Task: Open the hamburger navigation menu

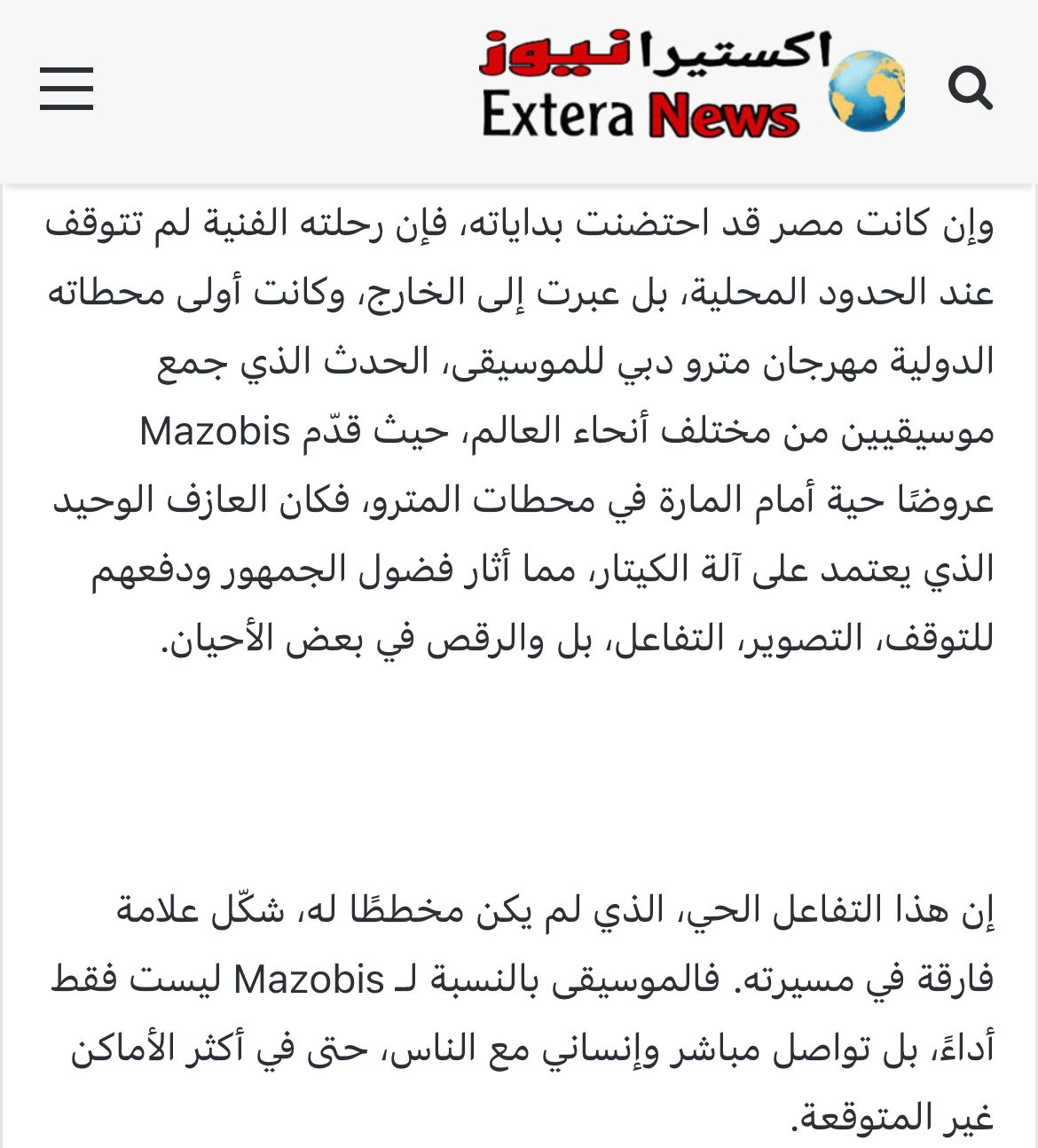Action: (67, 89)
